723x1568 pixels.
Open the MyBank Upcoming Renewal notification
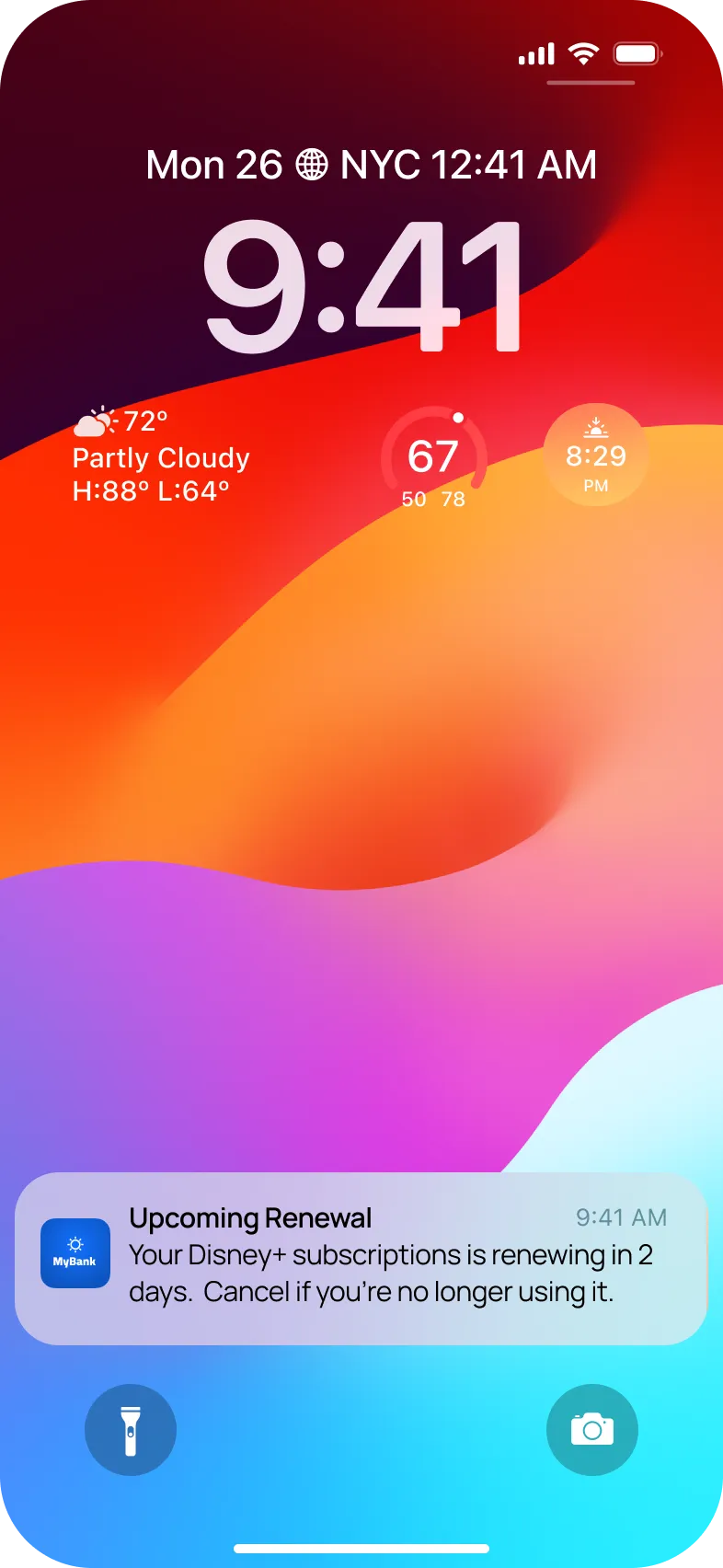click(x=361, y=1257)
